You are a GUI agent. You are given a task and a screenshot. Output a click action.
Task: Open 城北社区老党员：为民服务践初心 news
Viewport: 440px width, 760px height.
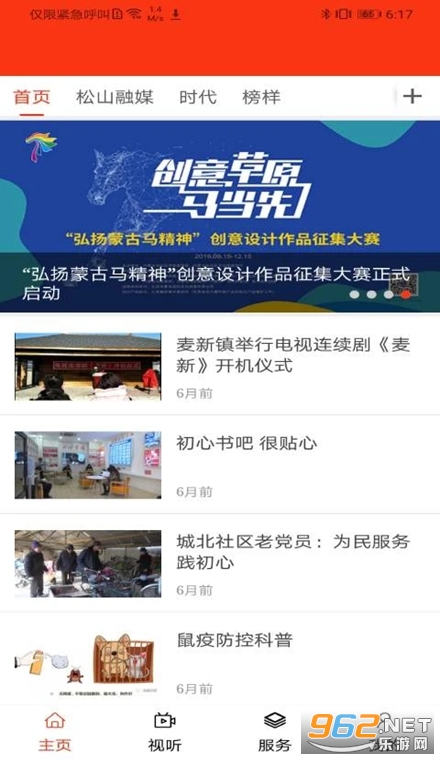pyautogui.click(x=220, y=563)
